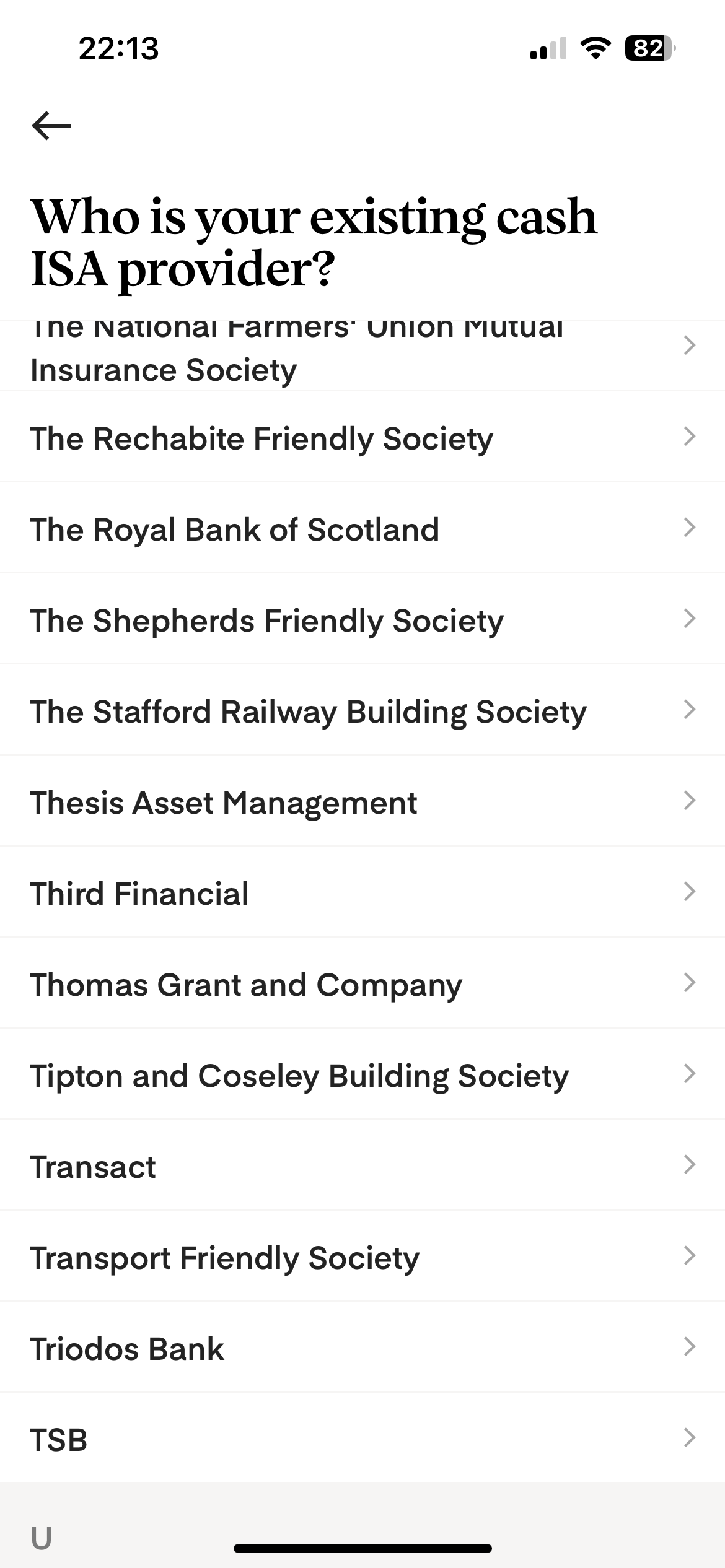
Task: Select TSB as existing provider
Action: [362, 1438]
